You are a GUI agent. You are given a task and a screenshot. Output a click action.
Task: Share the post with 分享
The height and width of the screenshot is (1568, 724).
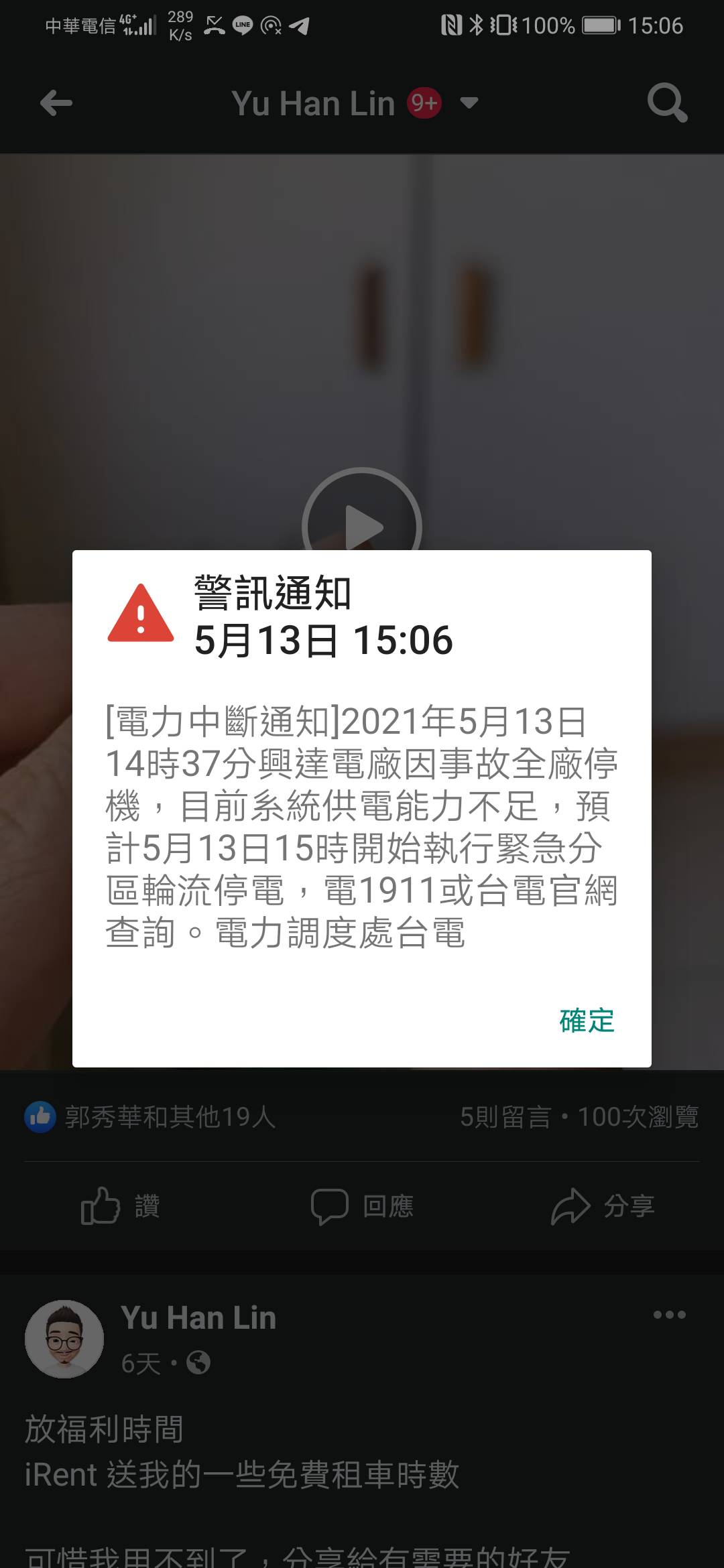pos(602,1206)
